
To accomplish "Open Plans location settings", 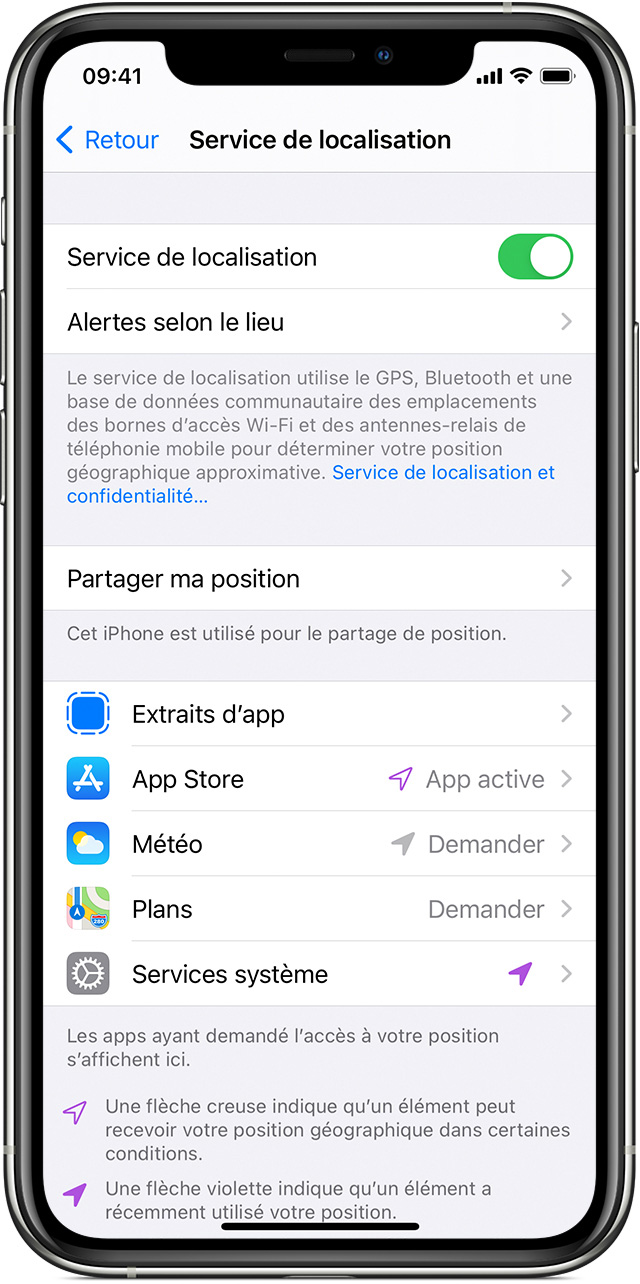I will pos(319,909).
